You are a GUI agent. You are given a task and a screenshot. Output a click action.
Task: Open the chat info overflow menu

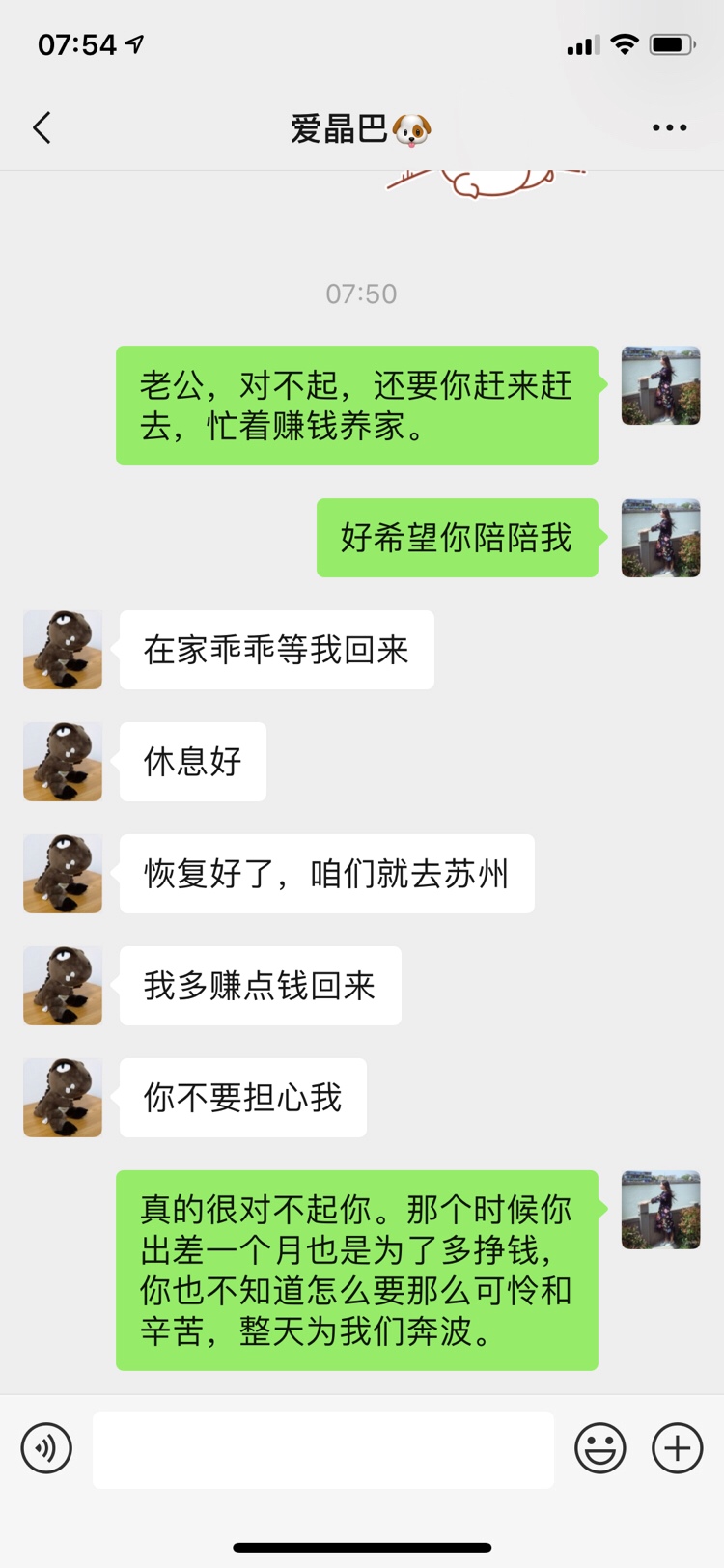pyautogui.click(x=669, y=127)
